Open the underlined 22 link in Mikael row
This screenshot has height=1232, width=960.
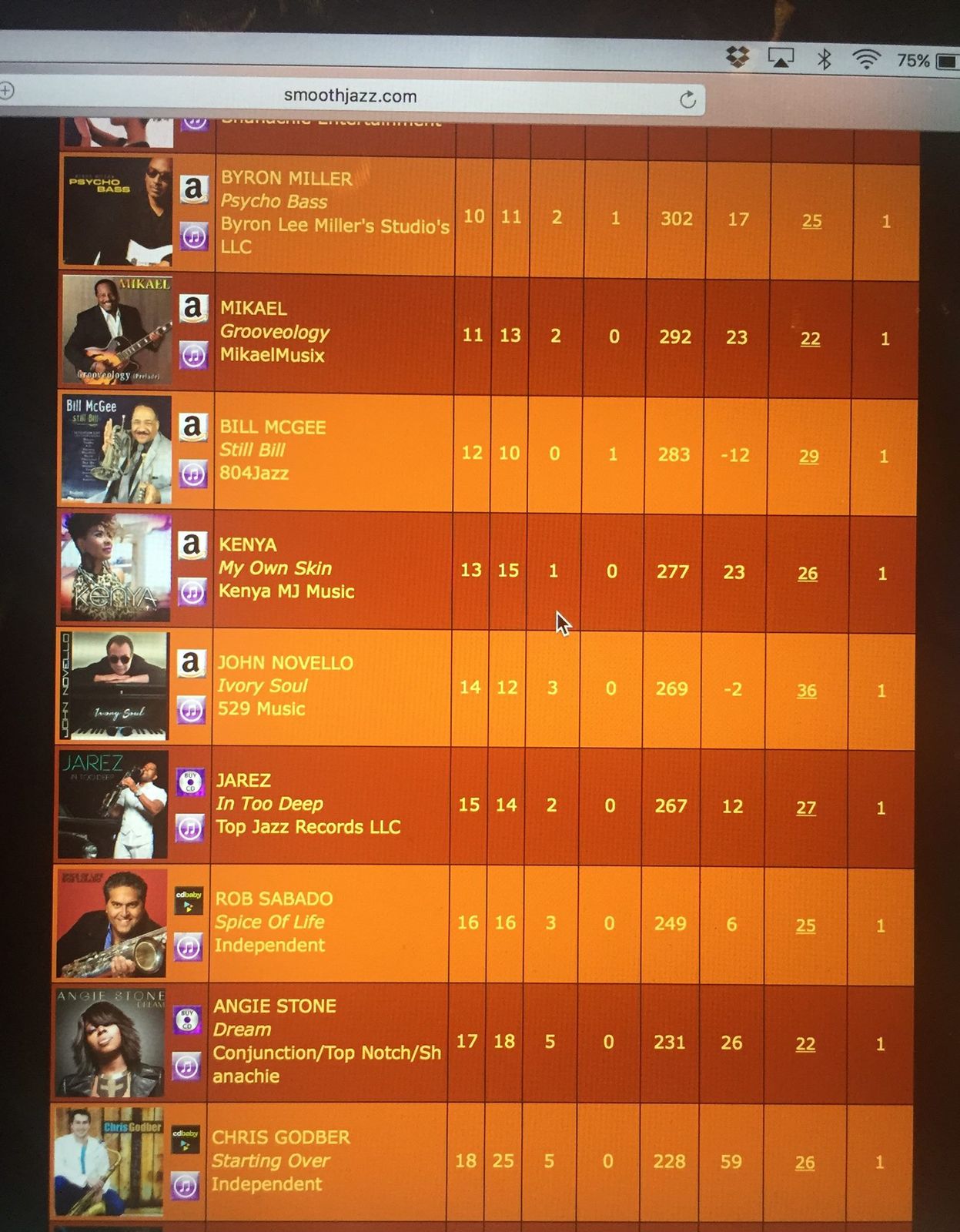810,339
